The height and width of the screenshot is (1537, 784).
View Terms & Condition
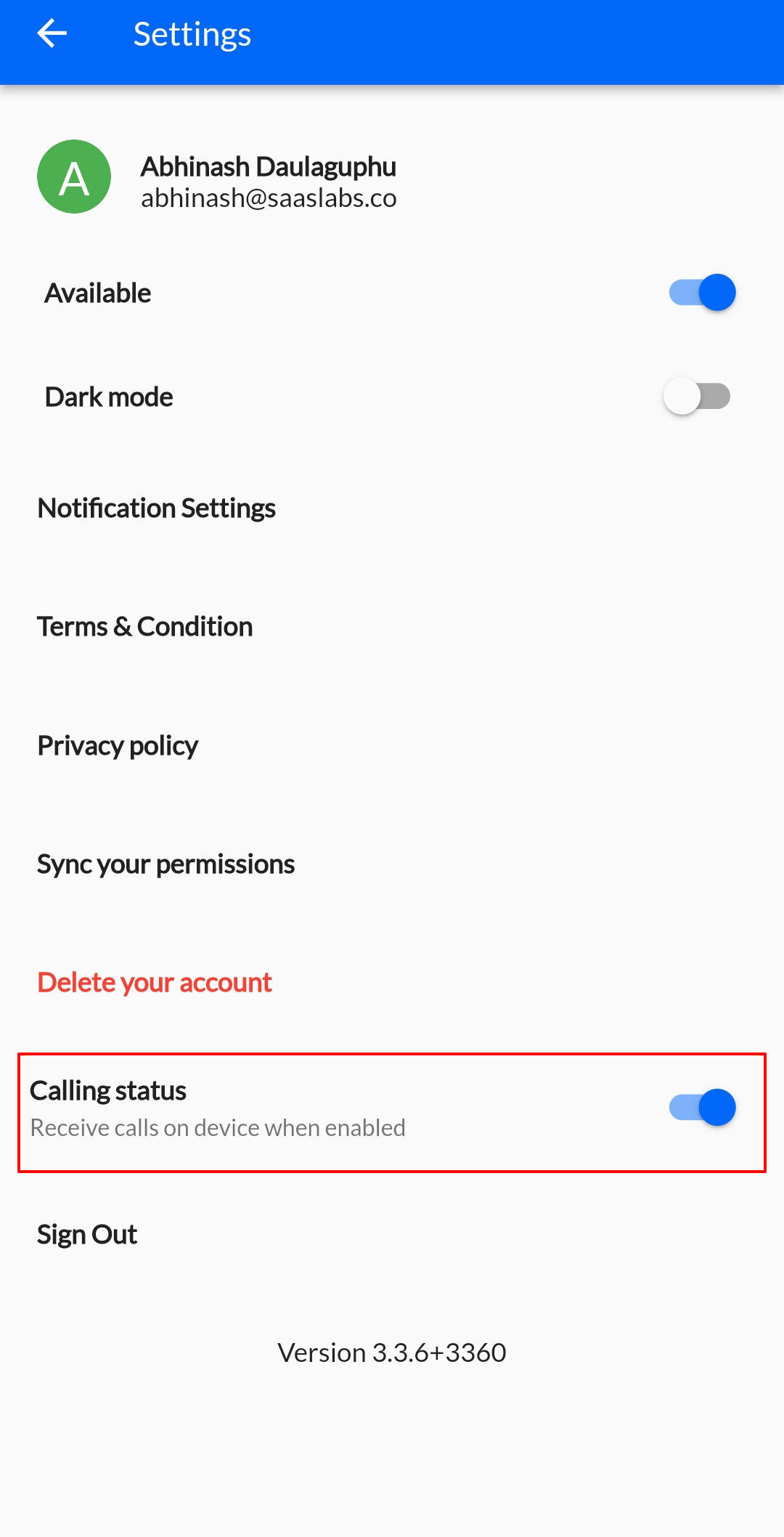pyautogui.click(x=145, y=627)
